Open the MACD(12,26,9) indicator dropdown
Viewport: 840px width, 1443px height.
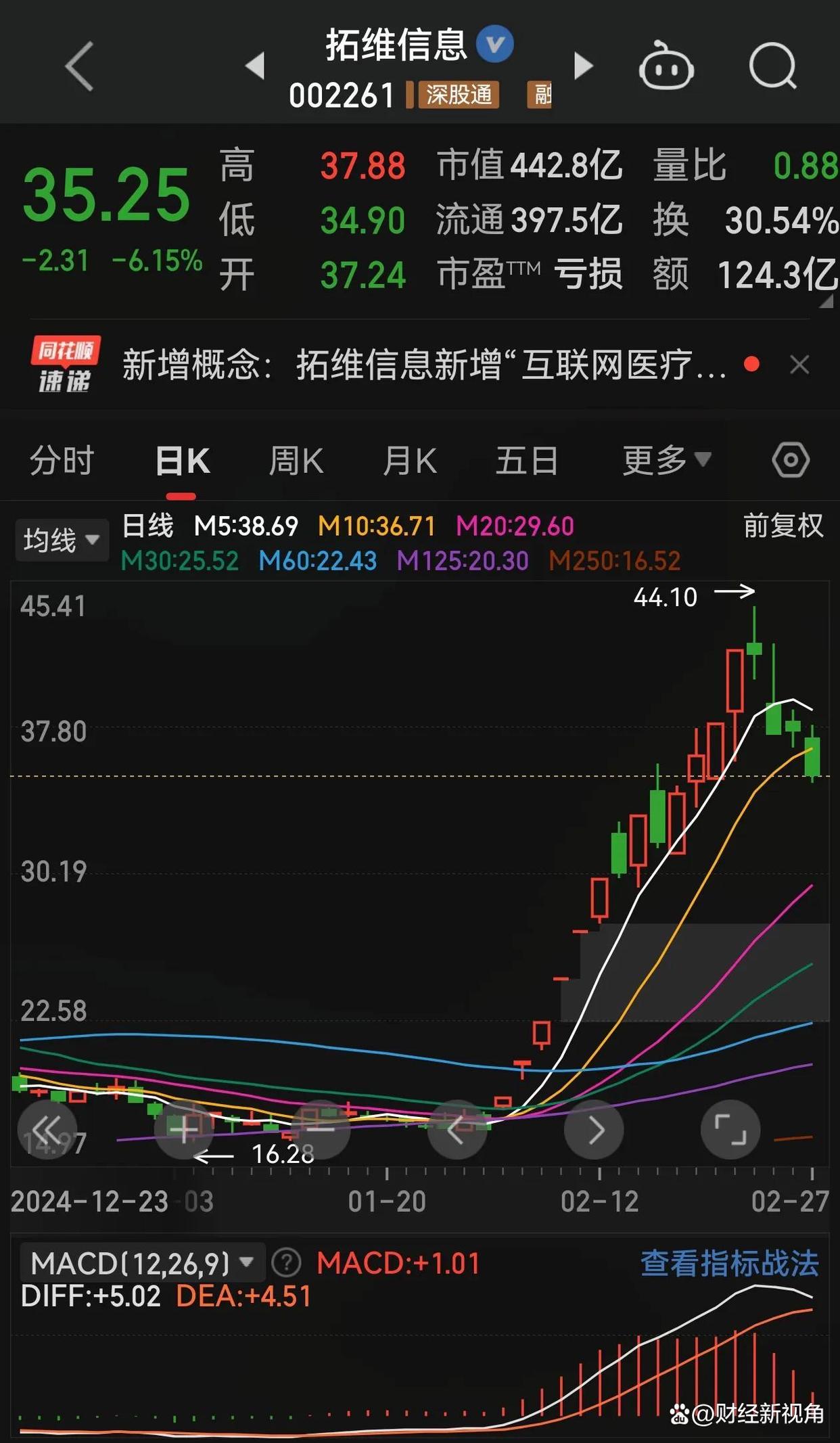pyautogui.click(x=141, y=1262)
